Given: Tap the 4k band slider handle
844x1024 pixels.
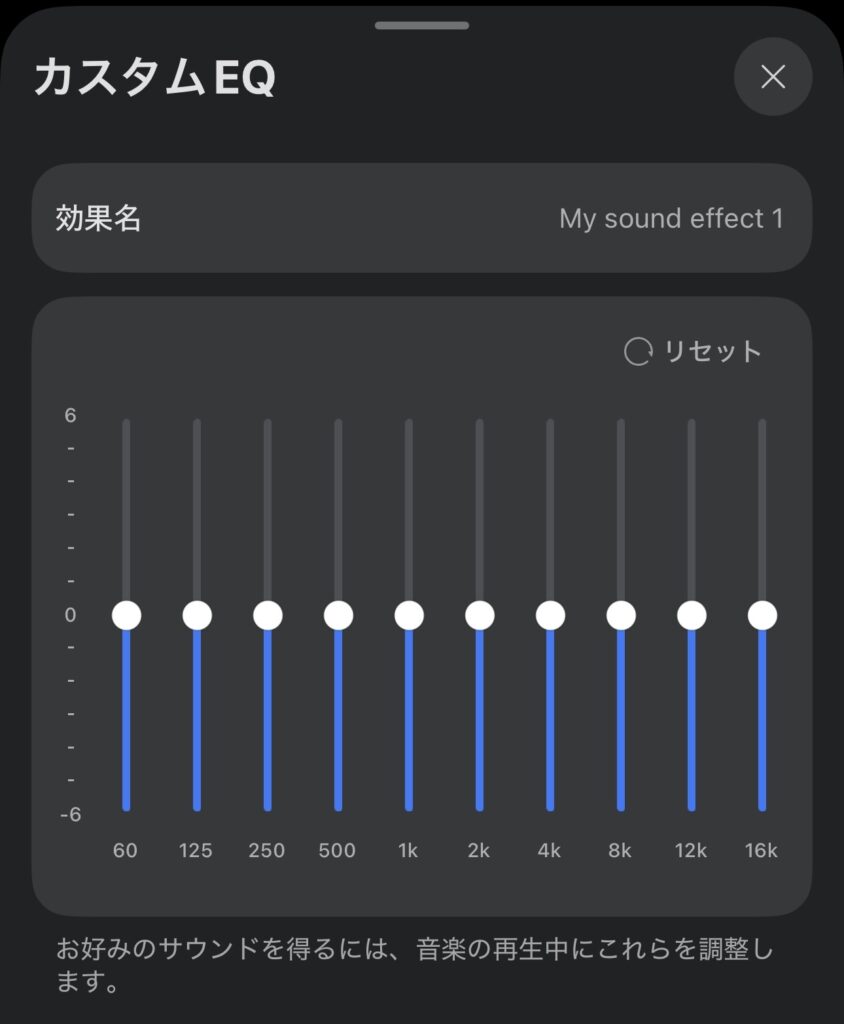Looking at the screenshot, I should coord(550,615).
